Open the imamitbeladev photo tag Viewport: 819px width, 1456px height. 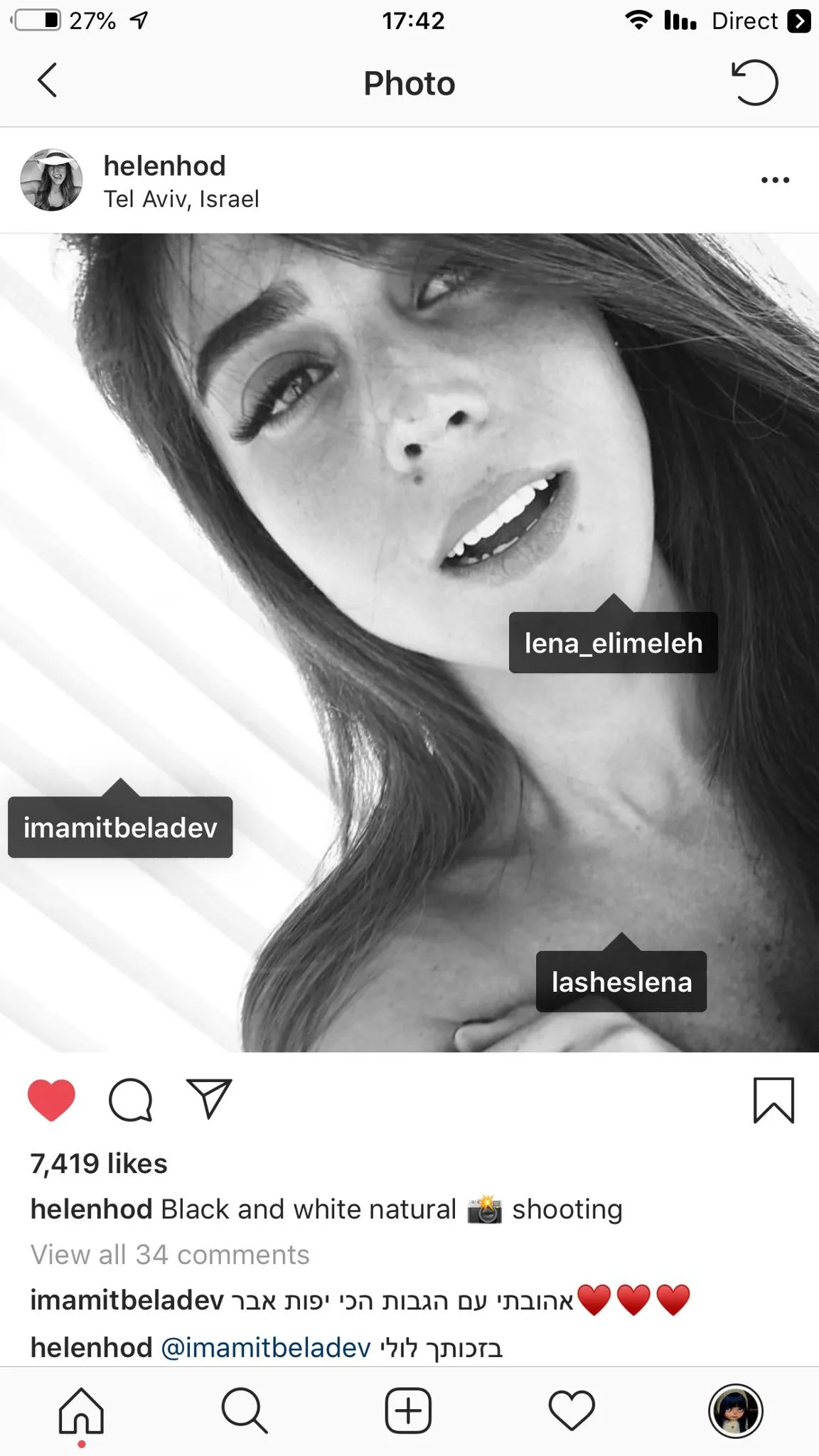[x=120, y=828]
